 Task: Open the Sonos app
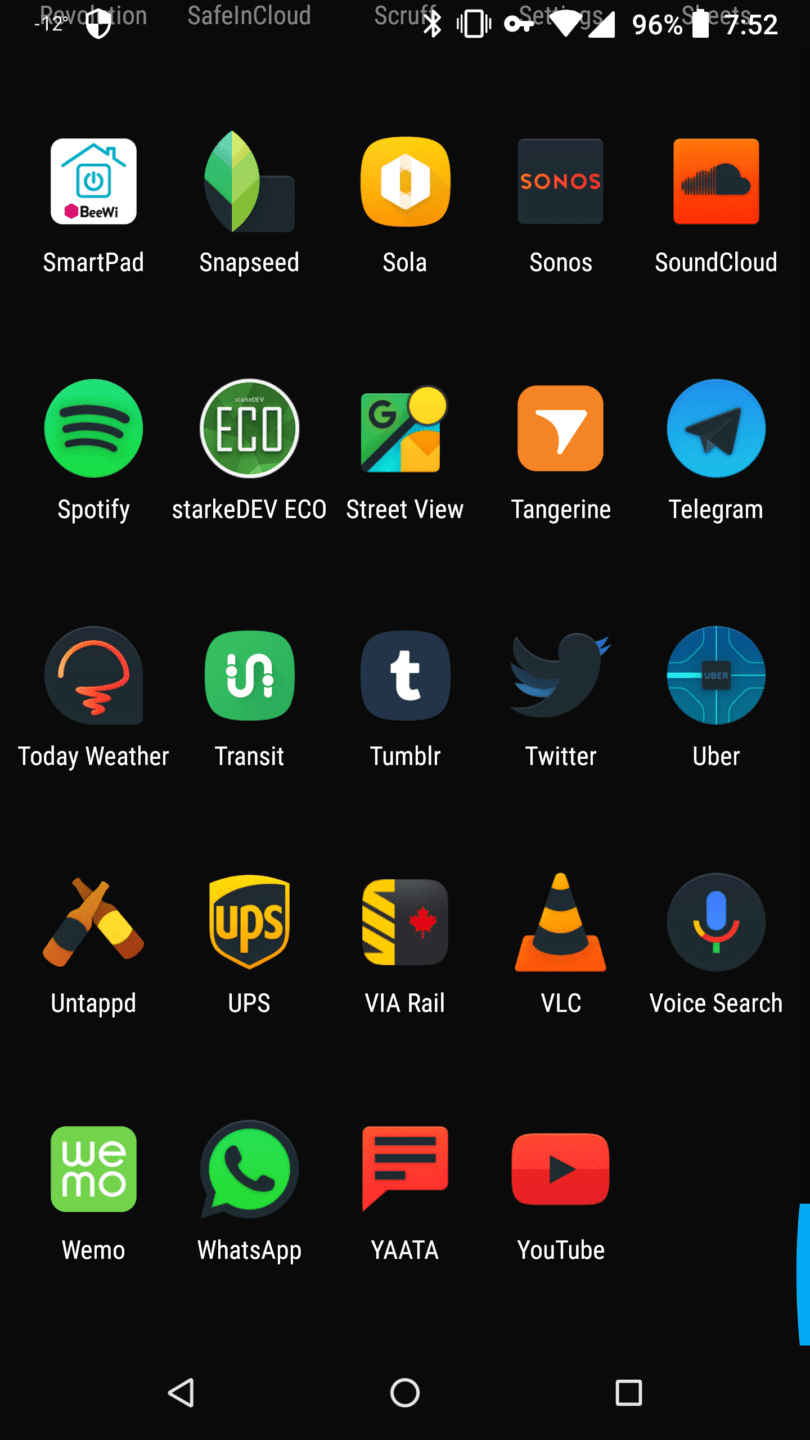[x=560, y=182]
